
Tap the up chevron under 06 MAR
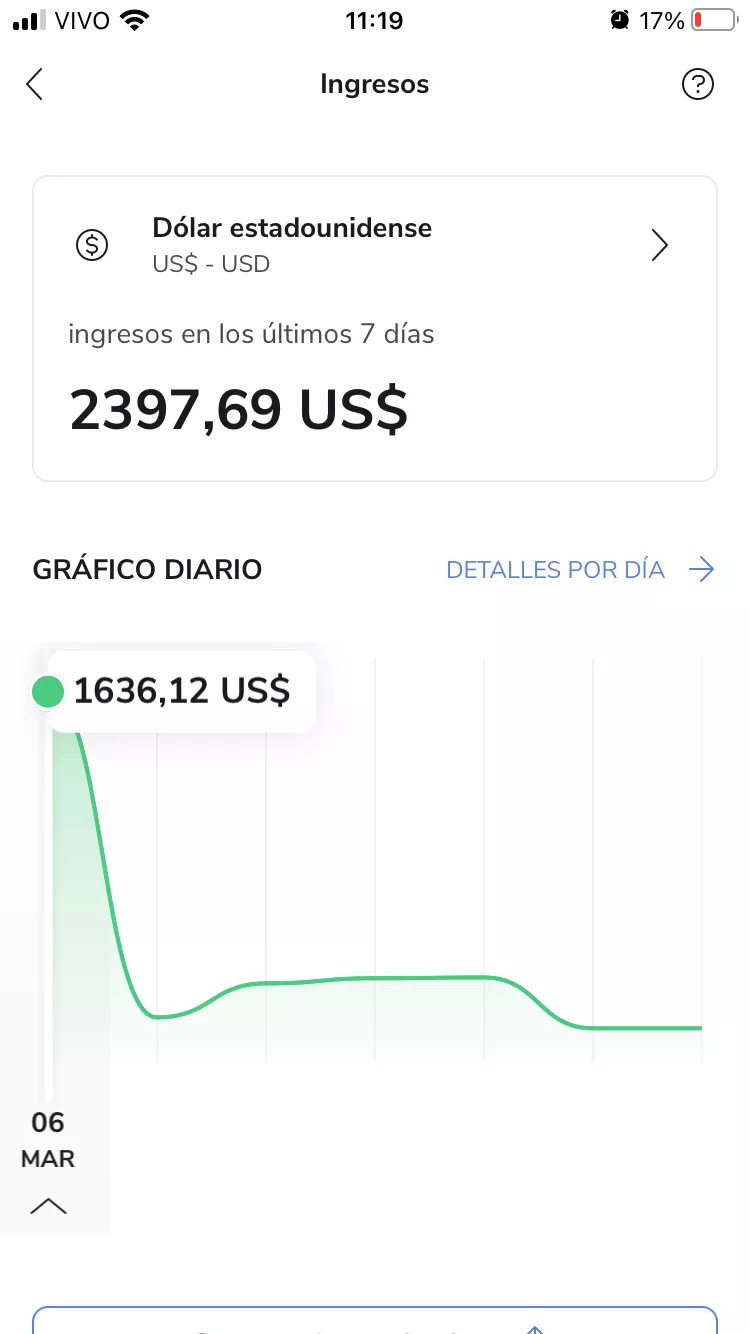coord(48,1205)
